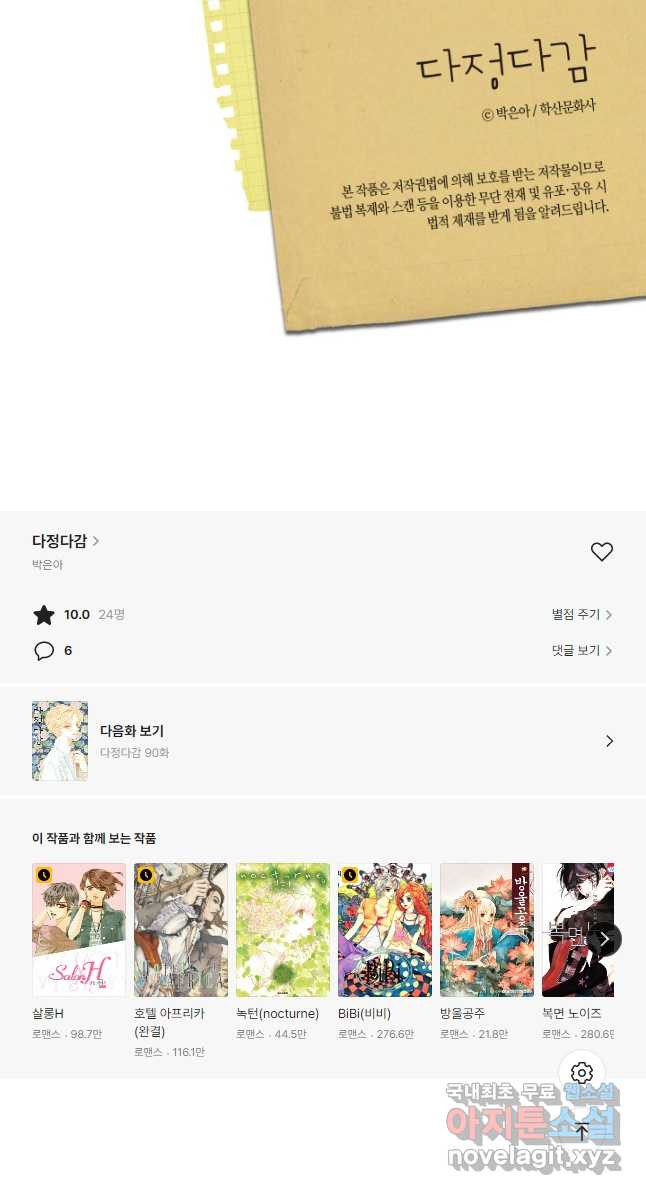Open the 살롱H recommended title
This screenshot has height=1195, width=646.
click(79, 930)
